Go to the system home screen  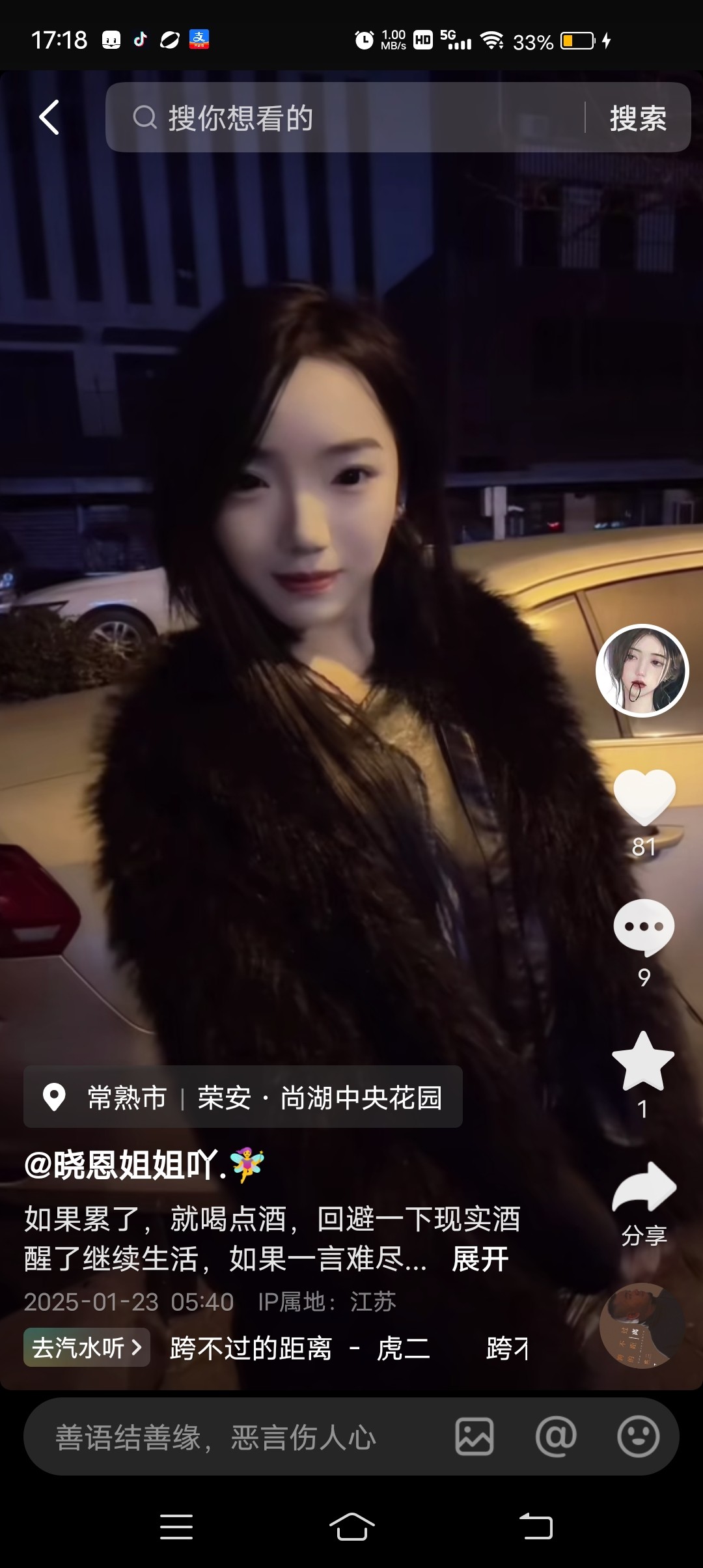point(351,1526)
